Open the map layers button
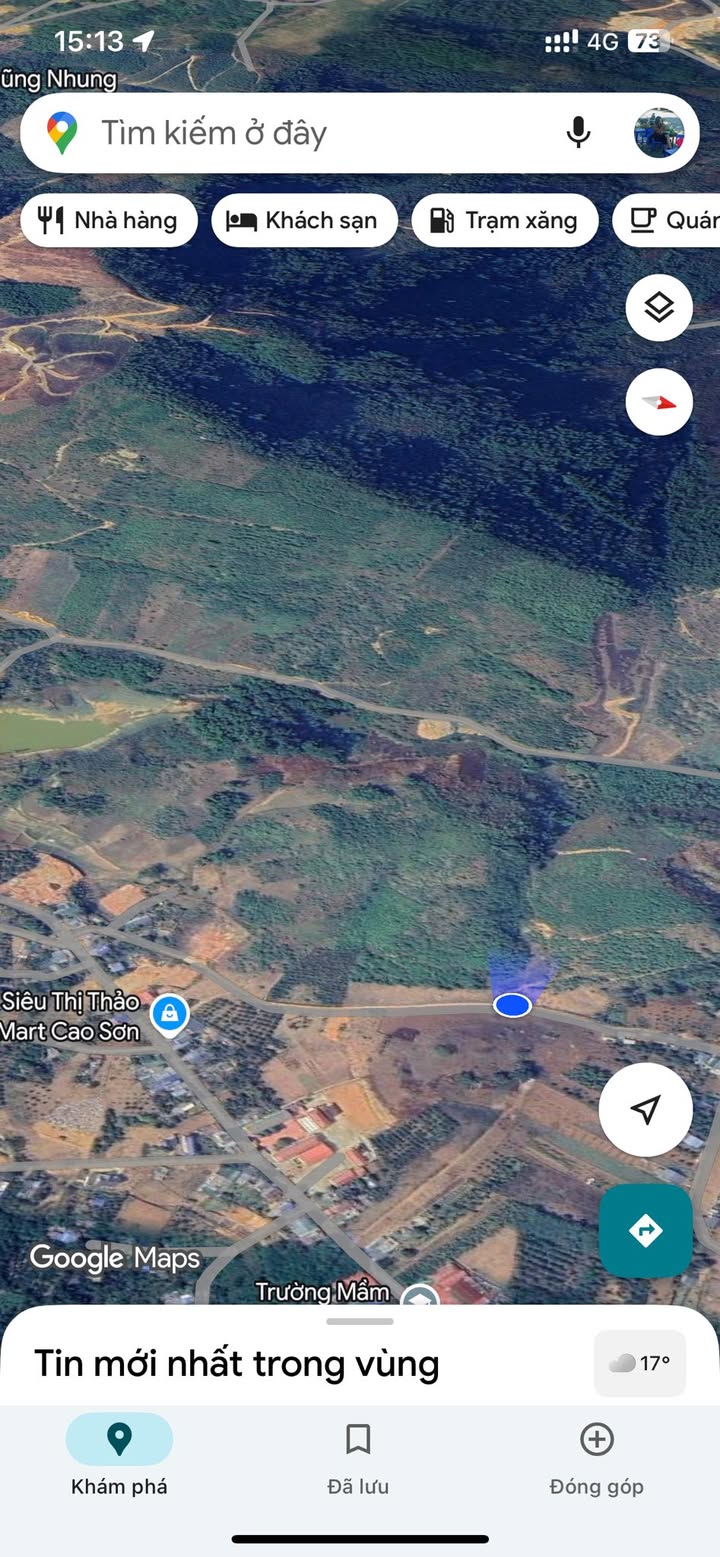720x1557 pixels. [659, 308]
